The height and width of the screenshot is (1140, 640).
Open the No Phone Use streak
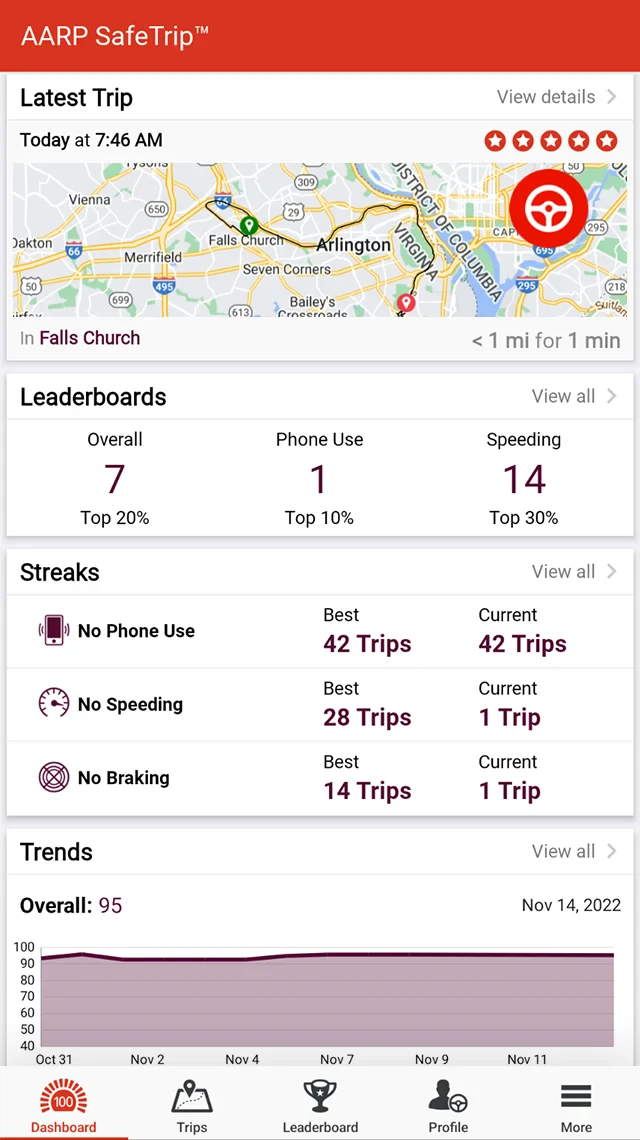320,631
